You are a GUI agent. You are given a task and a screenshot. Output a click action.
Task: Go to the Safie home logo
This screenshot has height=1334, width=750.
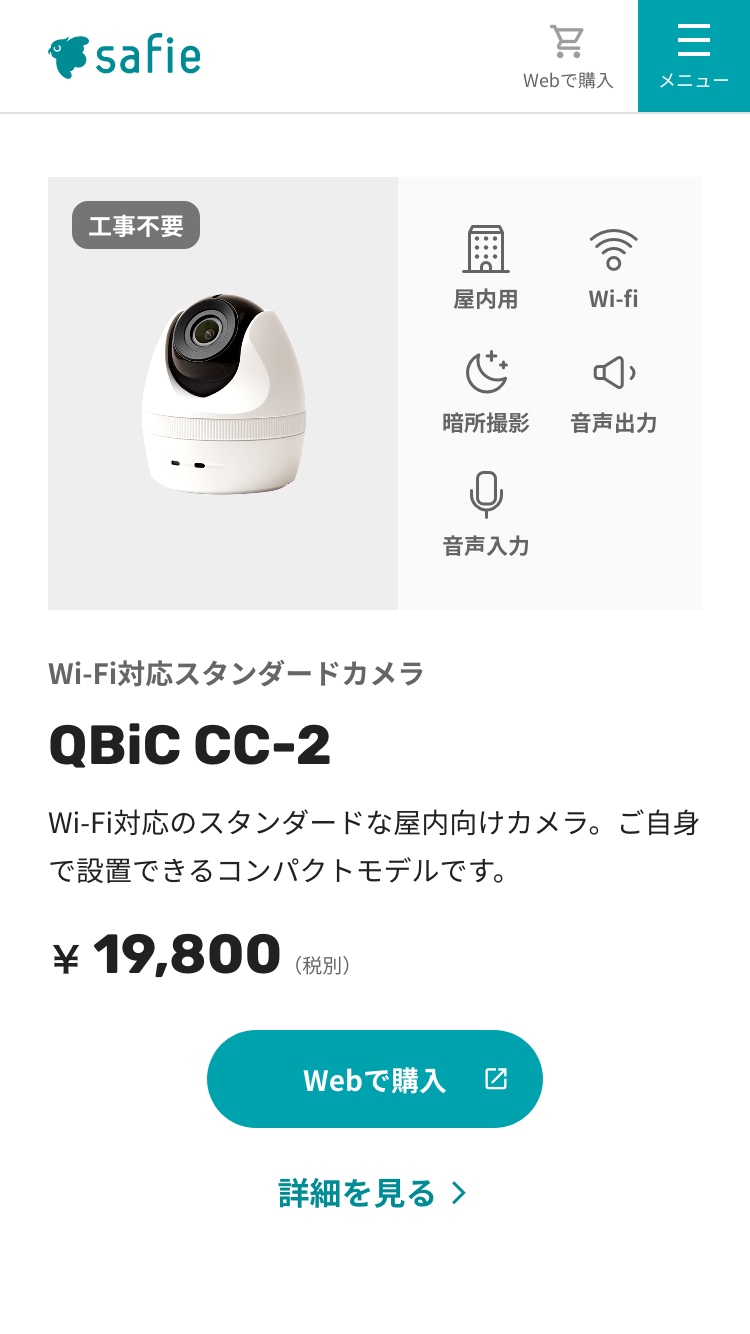click(x=124, y=56)
